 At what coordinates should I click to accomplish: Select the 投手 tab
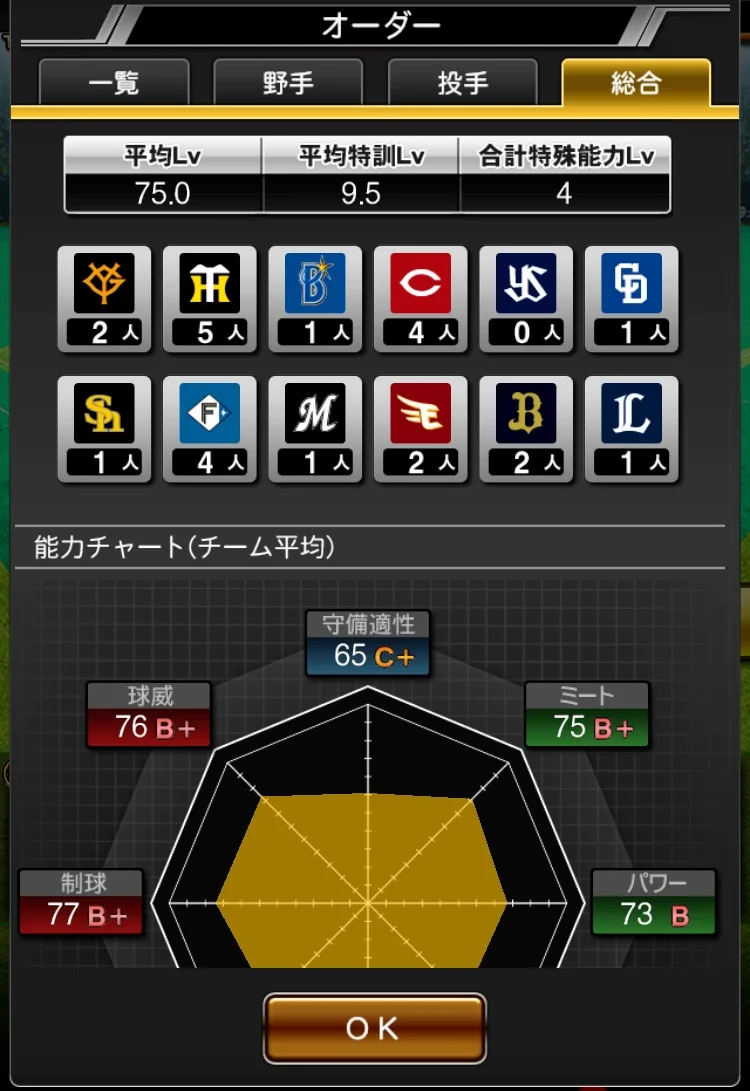462,83
